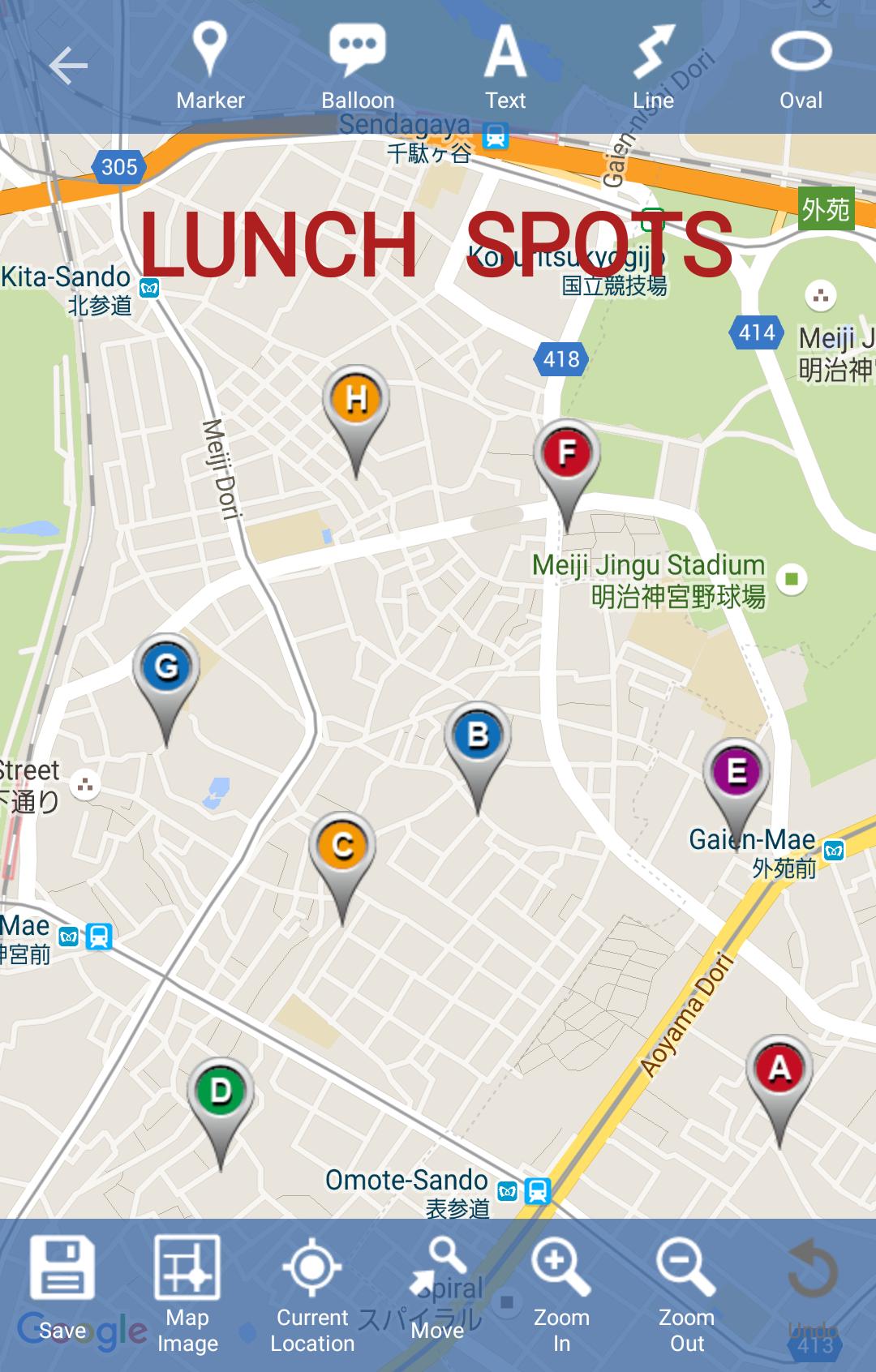Click green marker D near Omote-Sando
This screenshot has height=1372, width=876.
[x=219, y=1091]
